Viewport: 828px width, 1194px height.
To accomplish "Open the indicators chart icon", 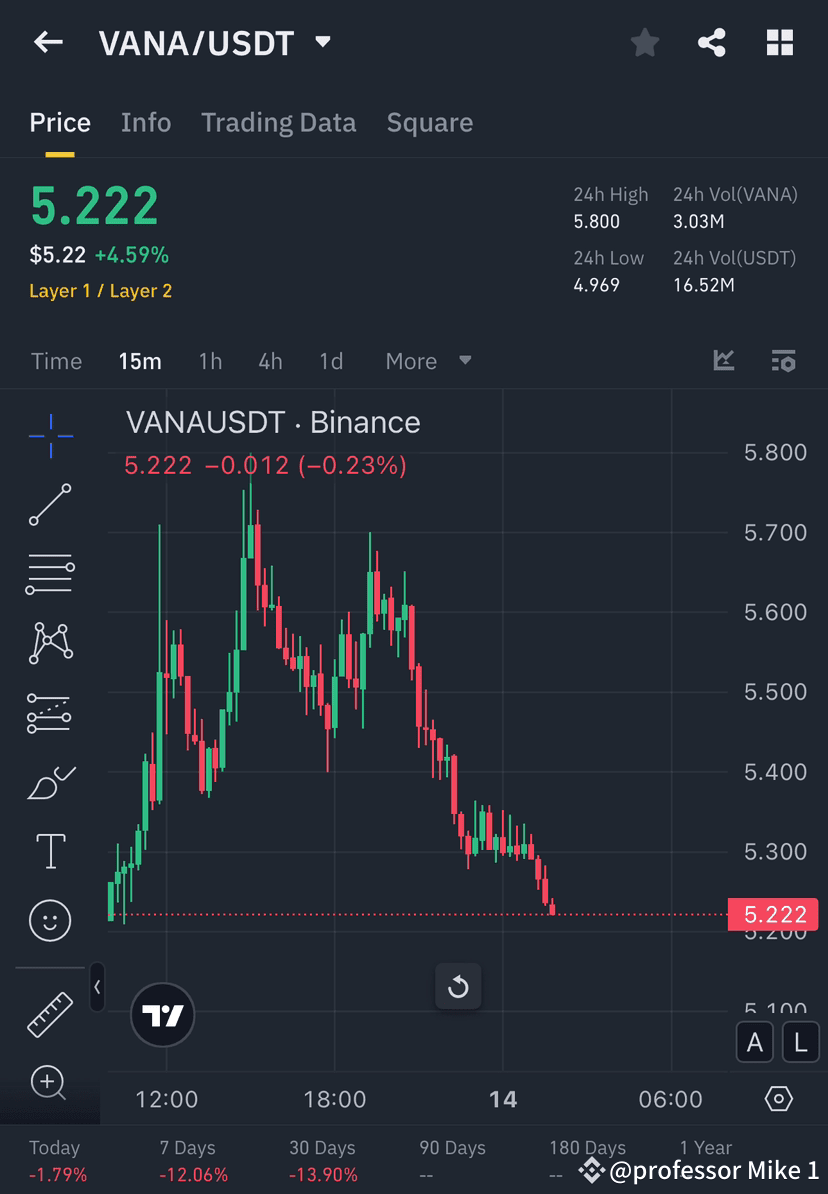I will 723,361.
